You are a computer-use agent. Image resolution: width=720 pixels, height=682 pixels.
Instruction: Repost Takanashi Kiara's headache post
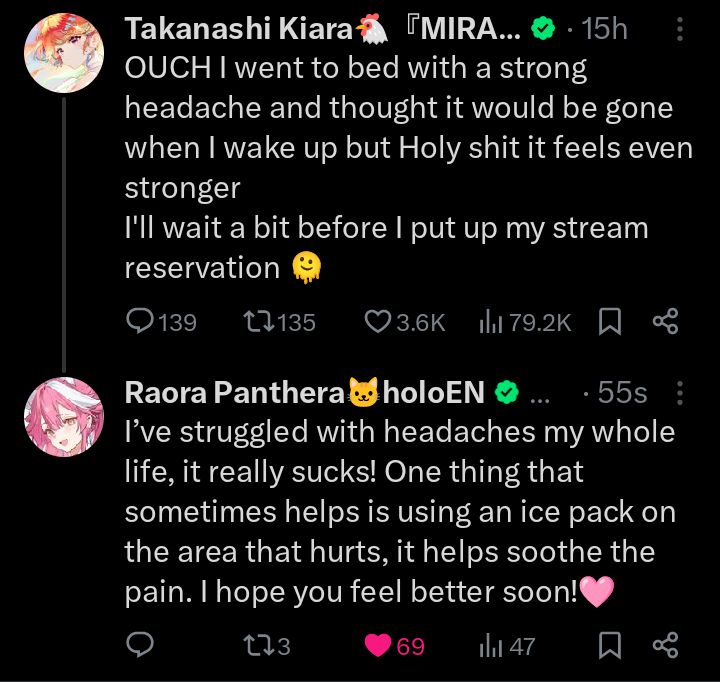tap(258, 321)
